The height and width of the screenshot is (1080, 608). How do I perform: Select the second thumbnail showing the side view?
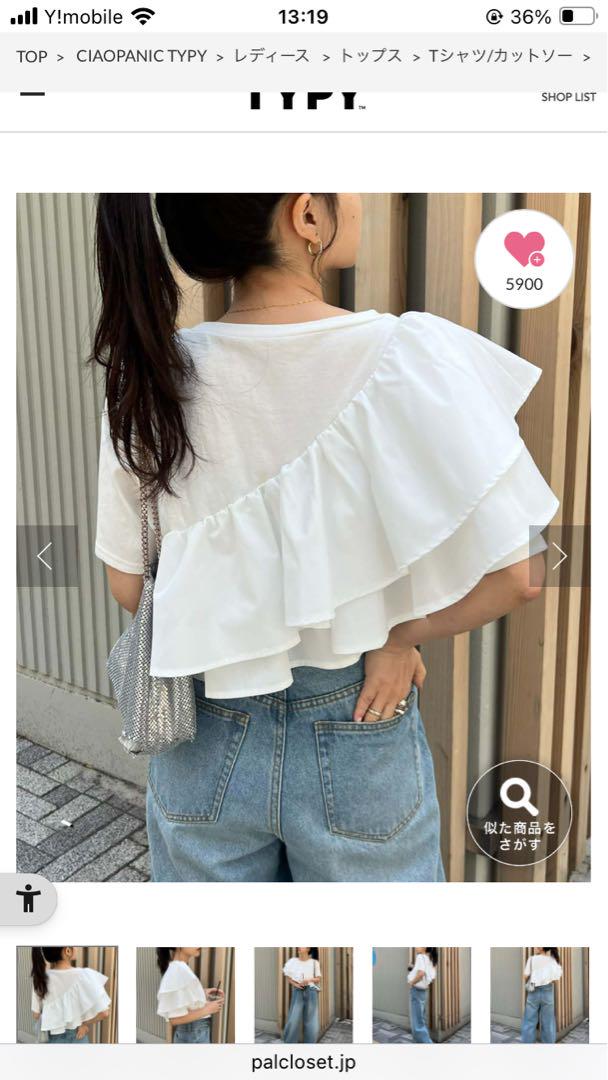185,995
